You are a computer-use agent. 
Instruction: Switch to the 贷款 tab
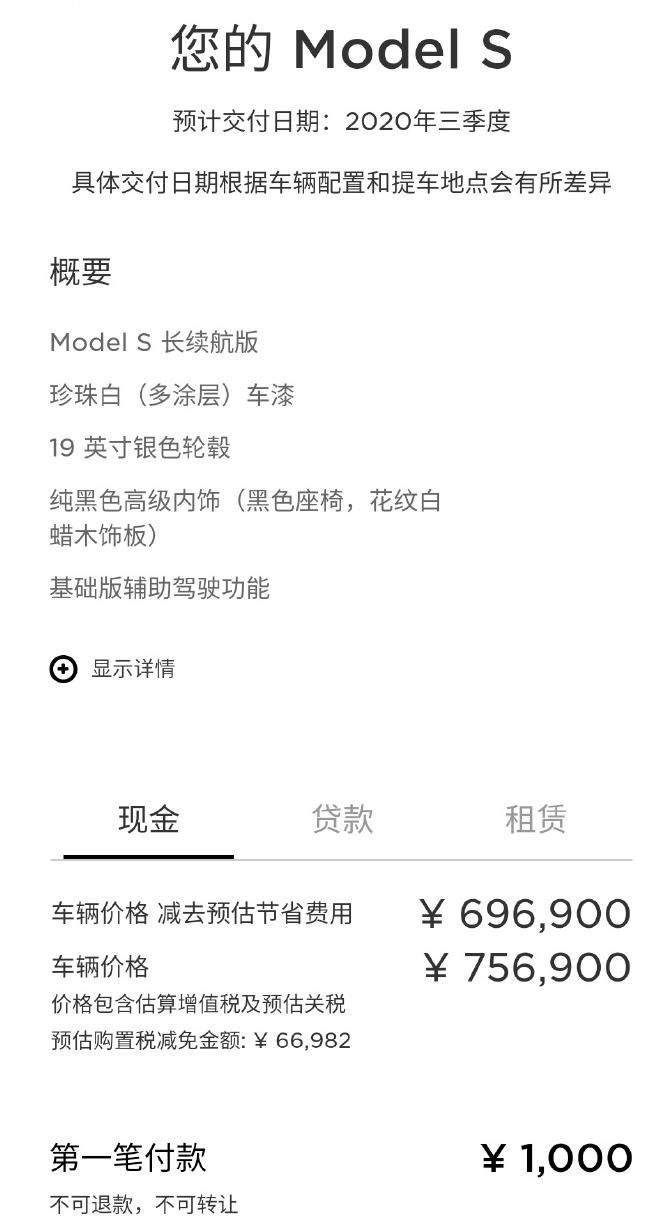click(x=343, y=820)
